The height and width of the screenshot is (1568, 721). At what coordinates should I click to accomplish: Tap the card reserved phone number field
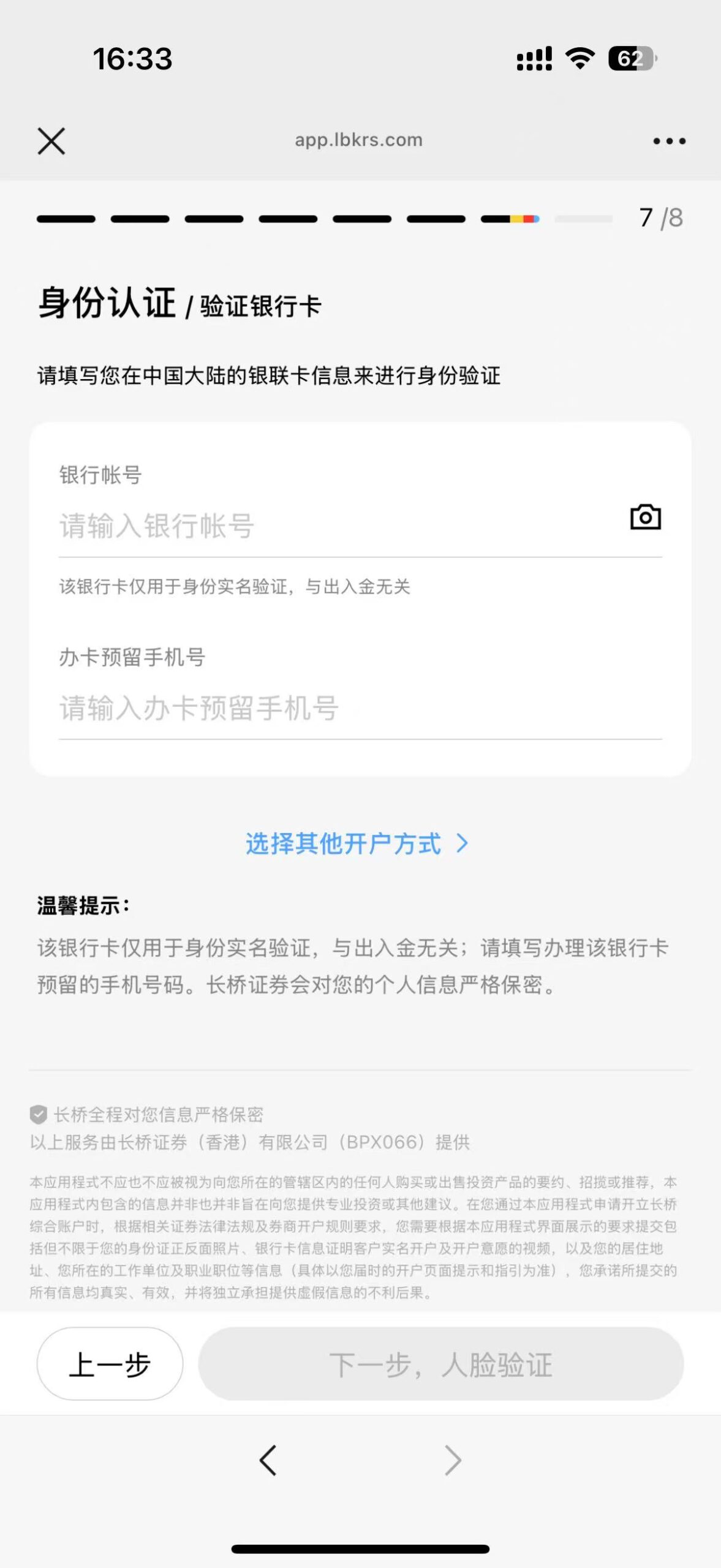point(343,708)
